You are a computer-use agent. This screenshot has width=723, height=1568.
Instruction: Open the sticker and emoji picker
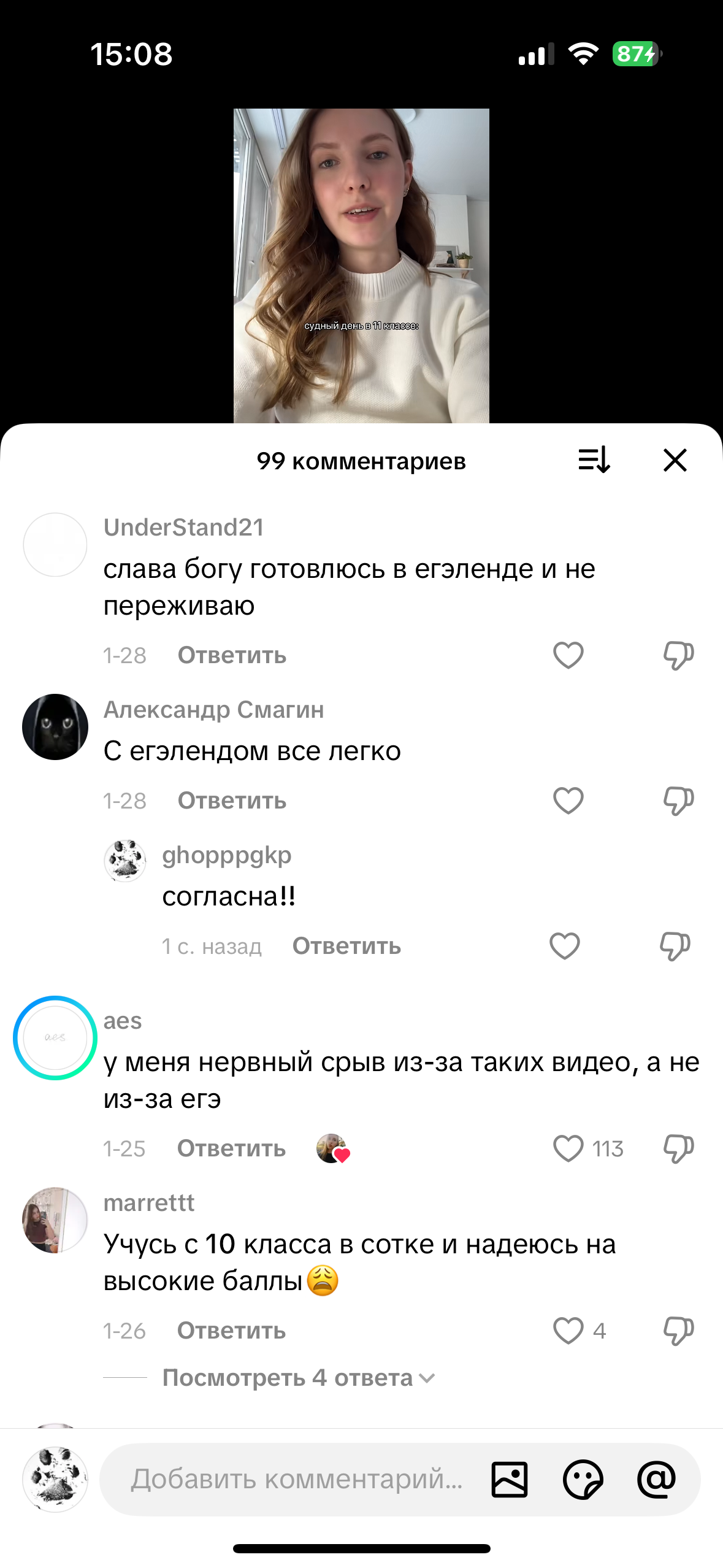click(583, 1479)
